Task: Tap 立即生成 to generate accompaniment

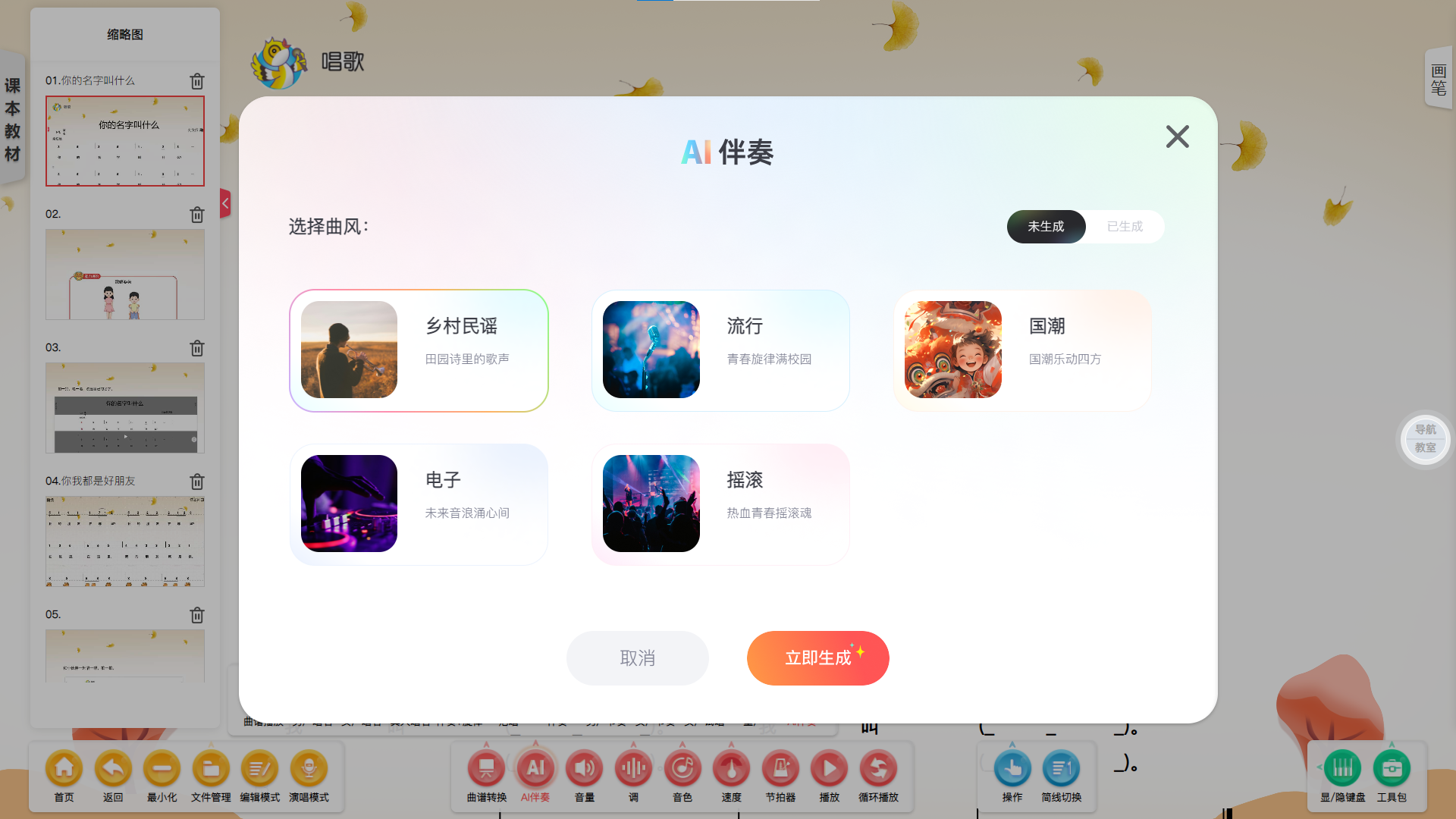Action: tap(817, 658)
